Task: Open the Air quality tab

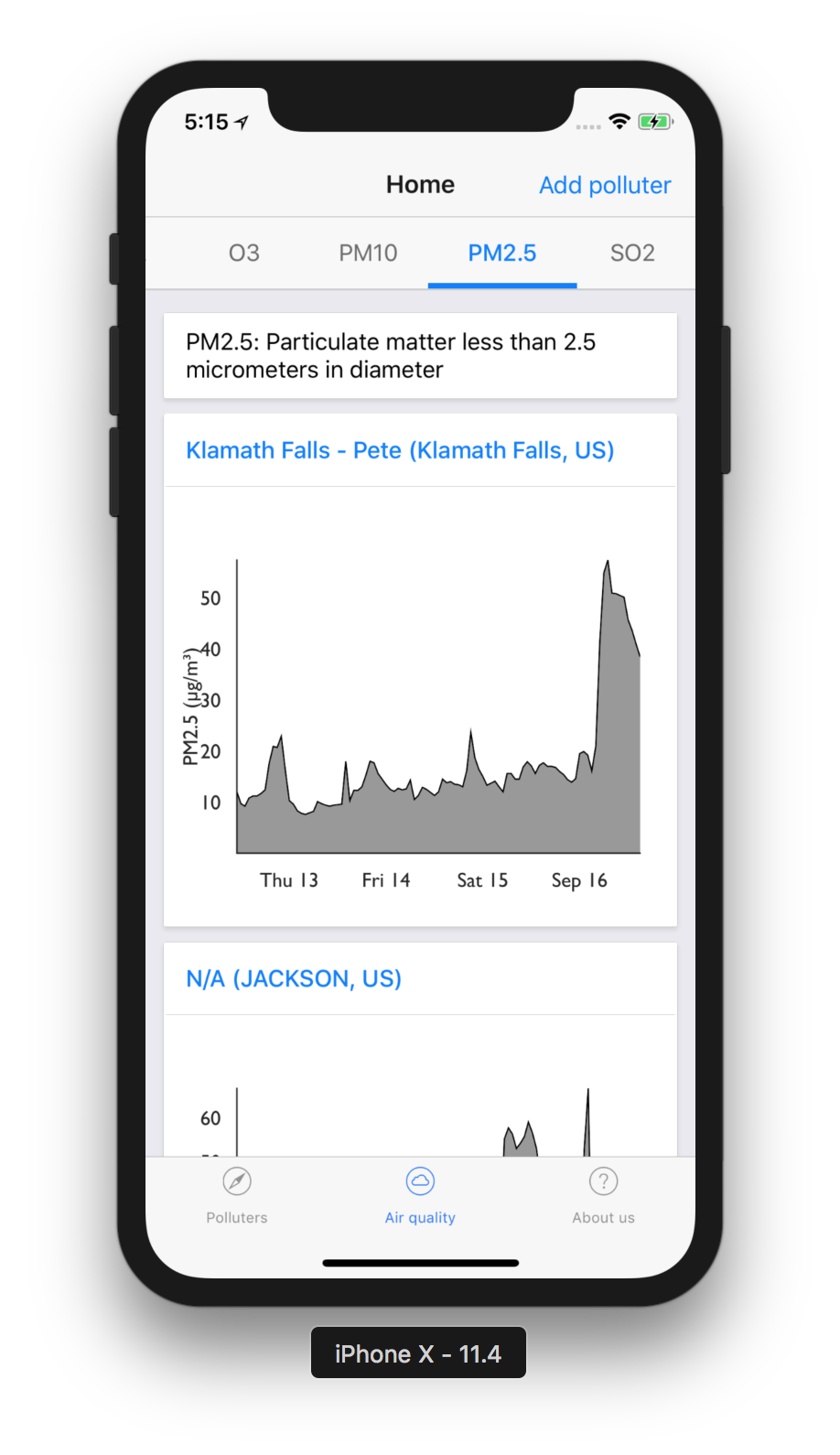Action: pyautogui.click(x=420, y=1195)
